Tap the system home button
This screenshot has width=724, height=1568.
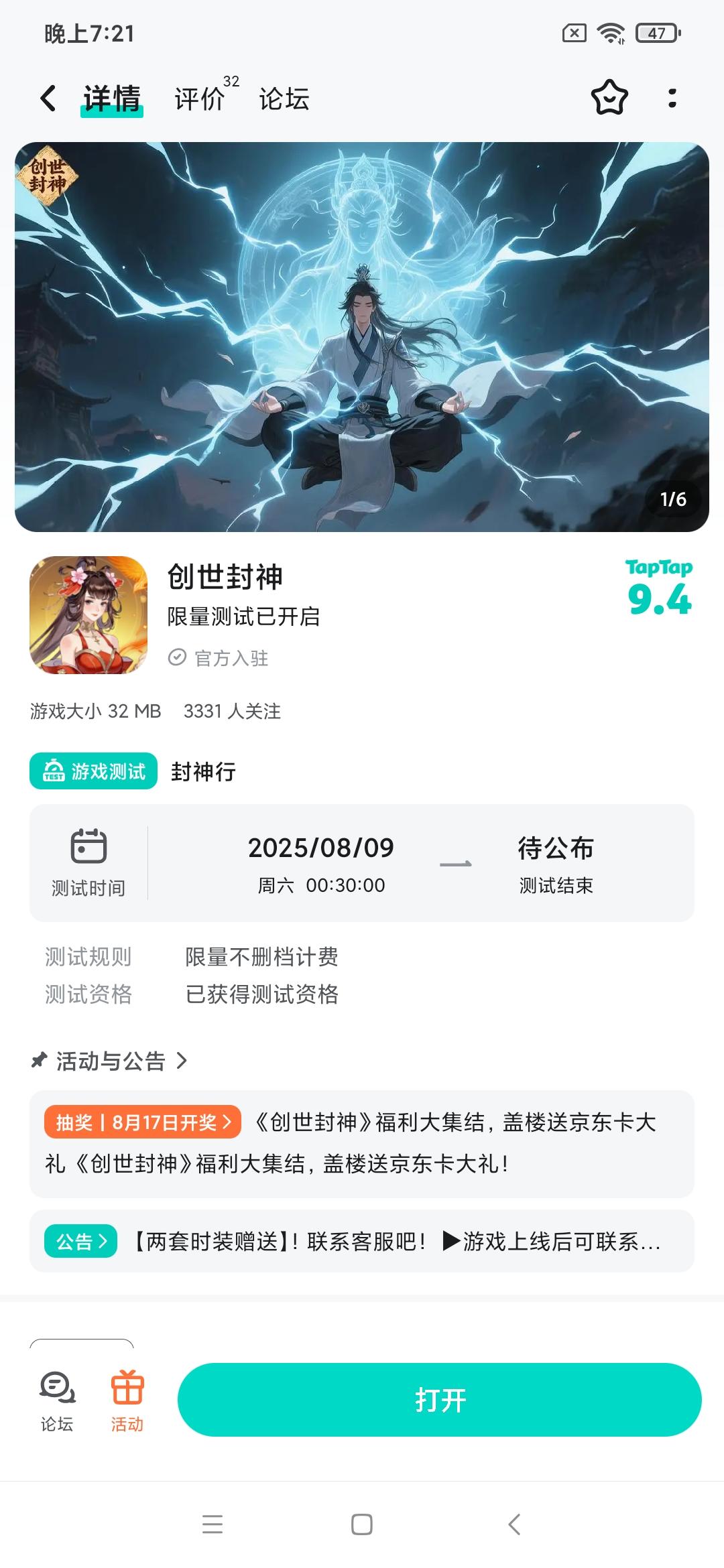pos(362,1524)
